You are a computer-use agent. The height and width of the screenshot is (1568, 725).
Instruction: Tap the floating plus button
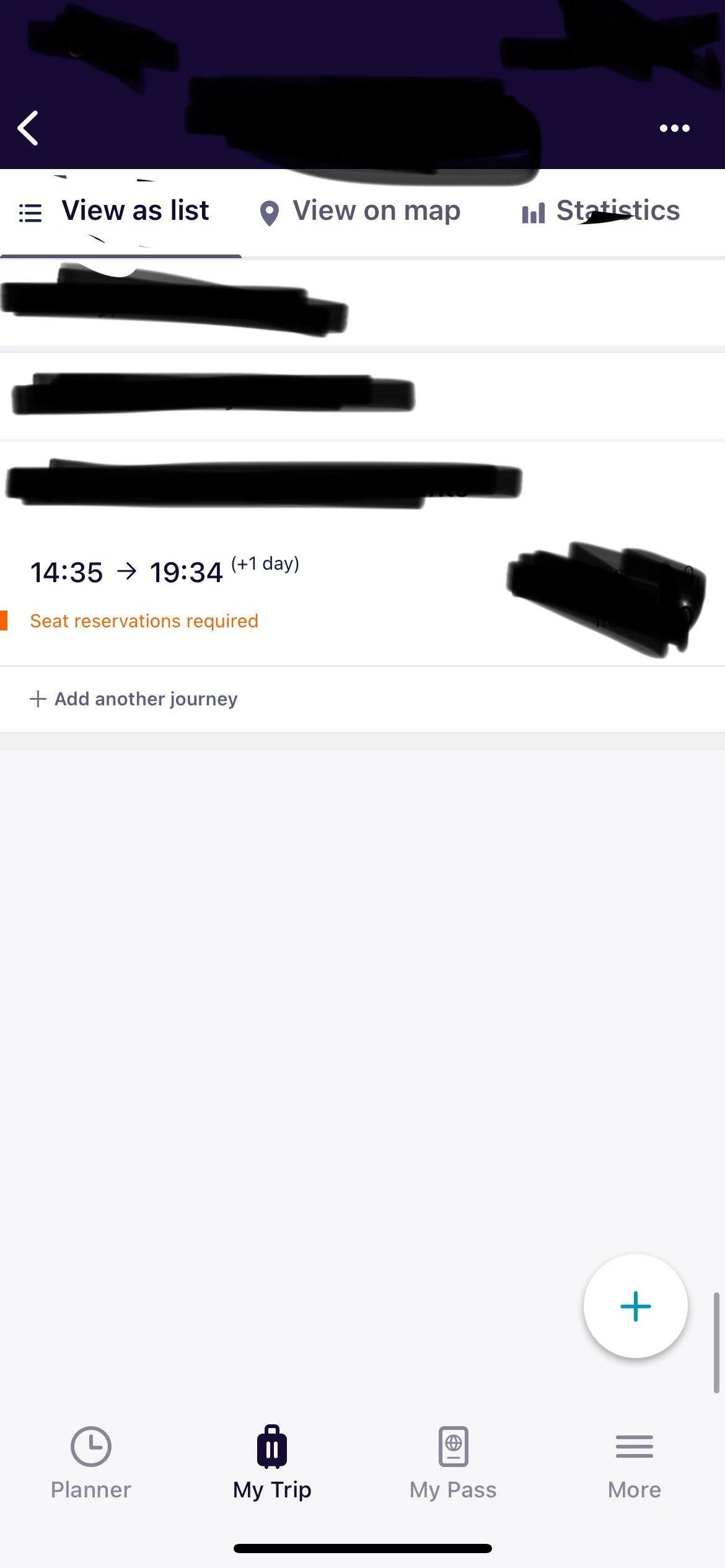tap(635, 1306)
